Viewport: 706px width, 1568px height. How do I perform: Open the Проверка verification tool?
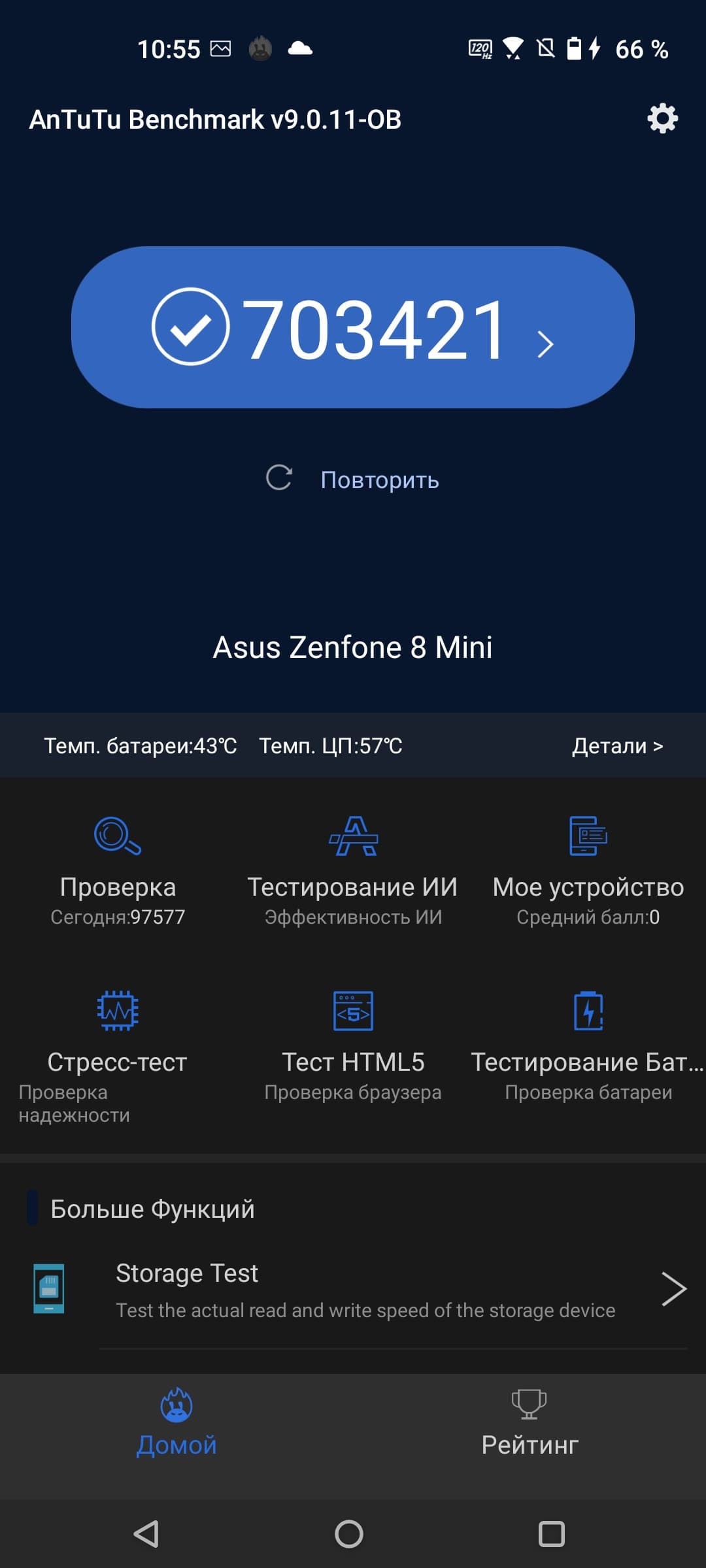(x=118, y=870)
